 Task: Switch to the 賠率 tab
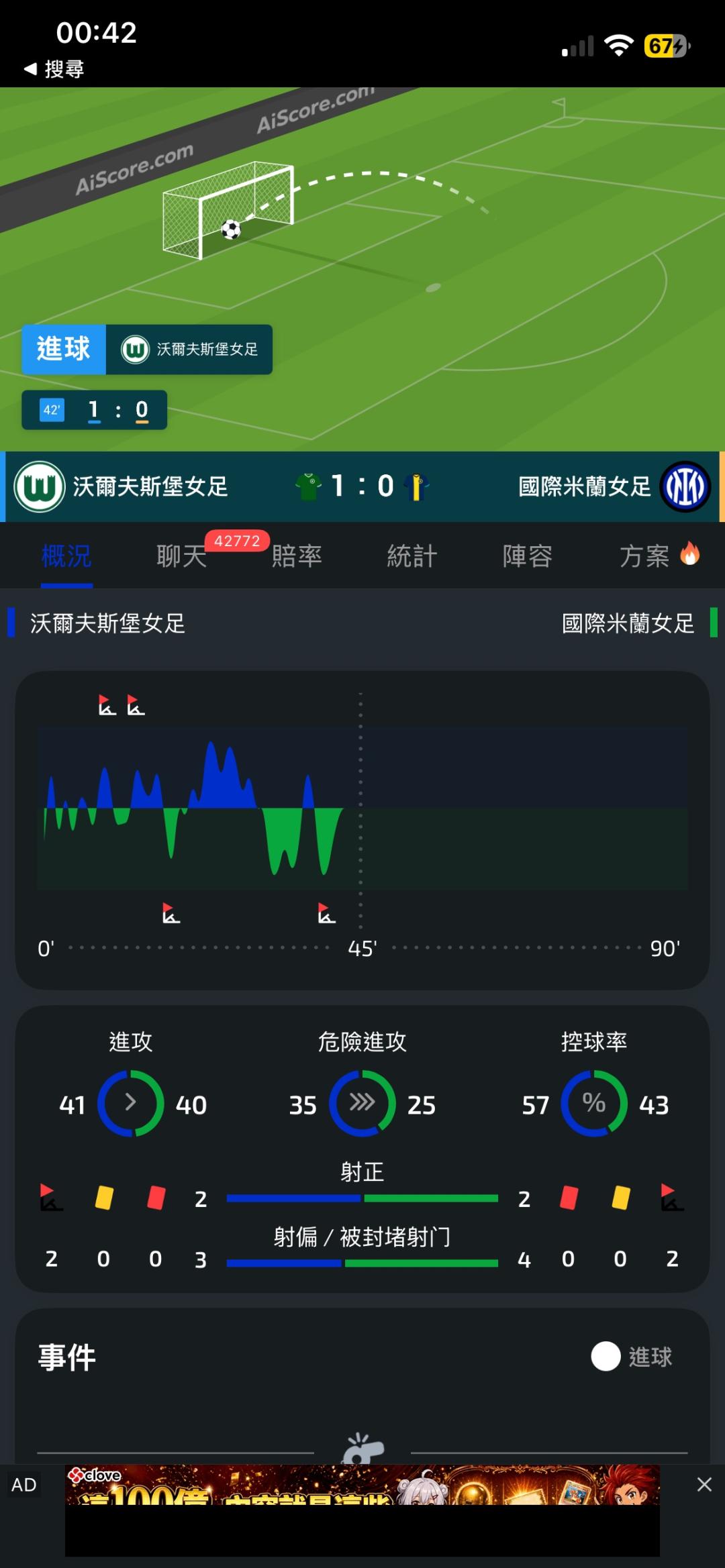297,556
